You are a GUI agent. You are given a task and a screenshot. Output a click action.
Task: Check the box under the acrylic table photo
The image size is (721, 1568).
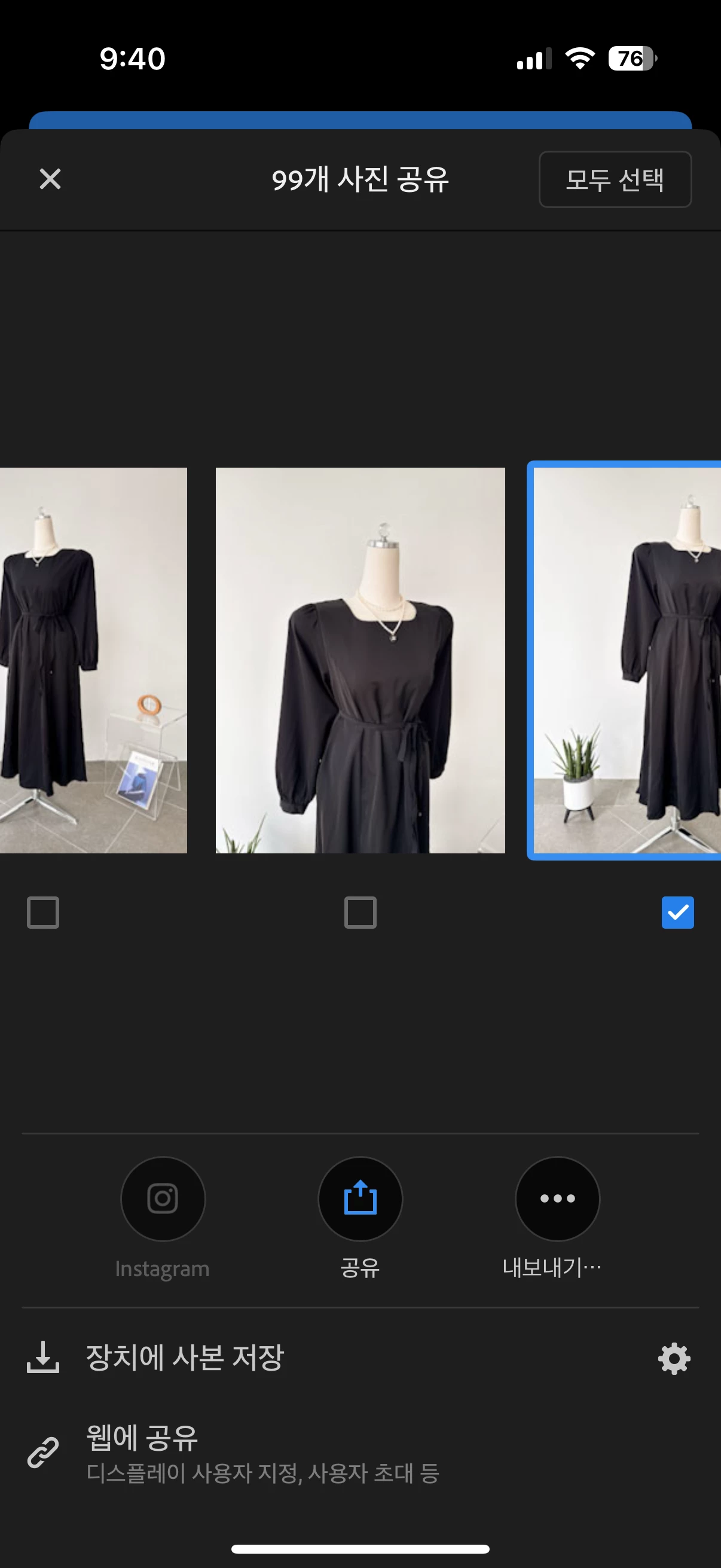click(43, 913)
